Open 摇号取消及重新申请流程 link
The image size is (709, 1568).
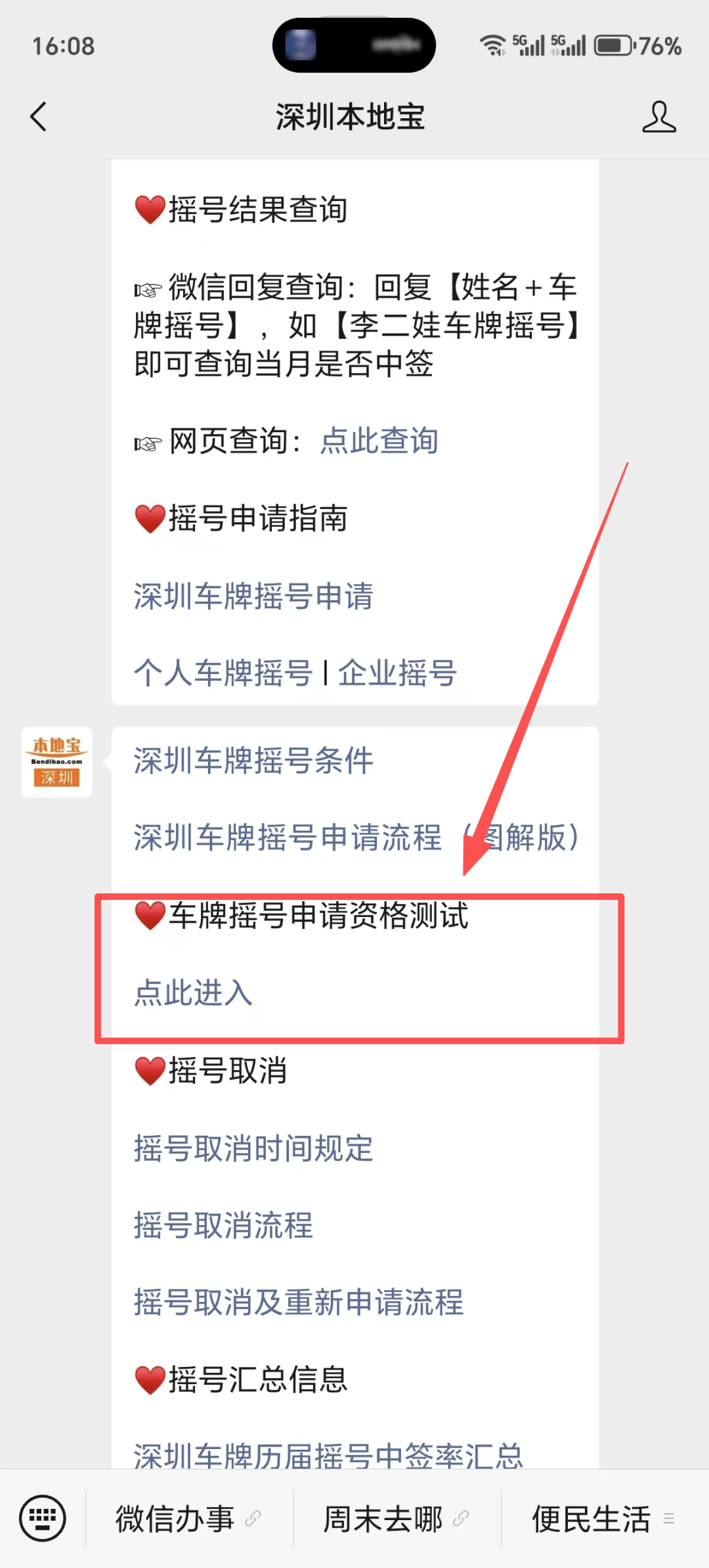click(299, 1303)
